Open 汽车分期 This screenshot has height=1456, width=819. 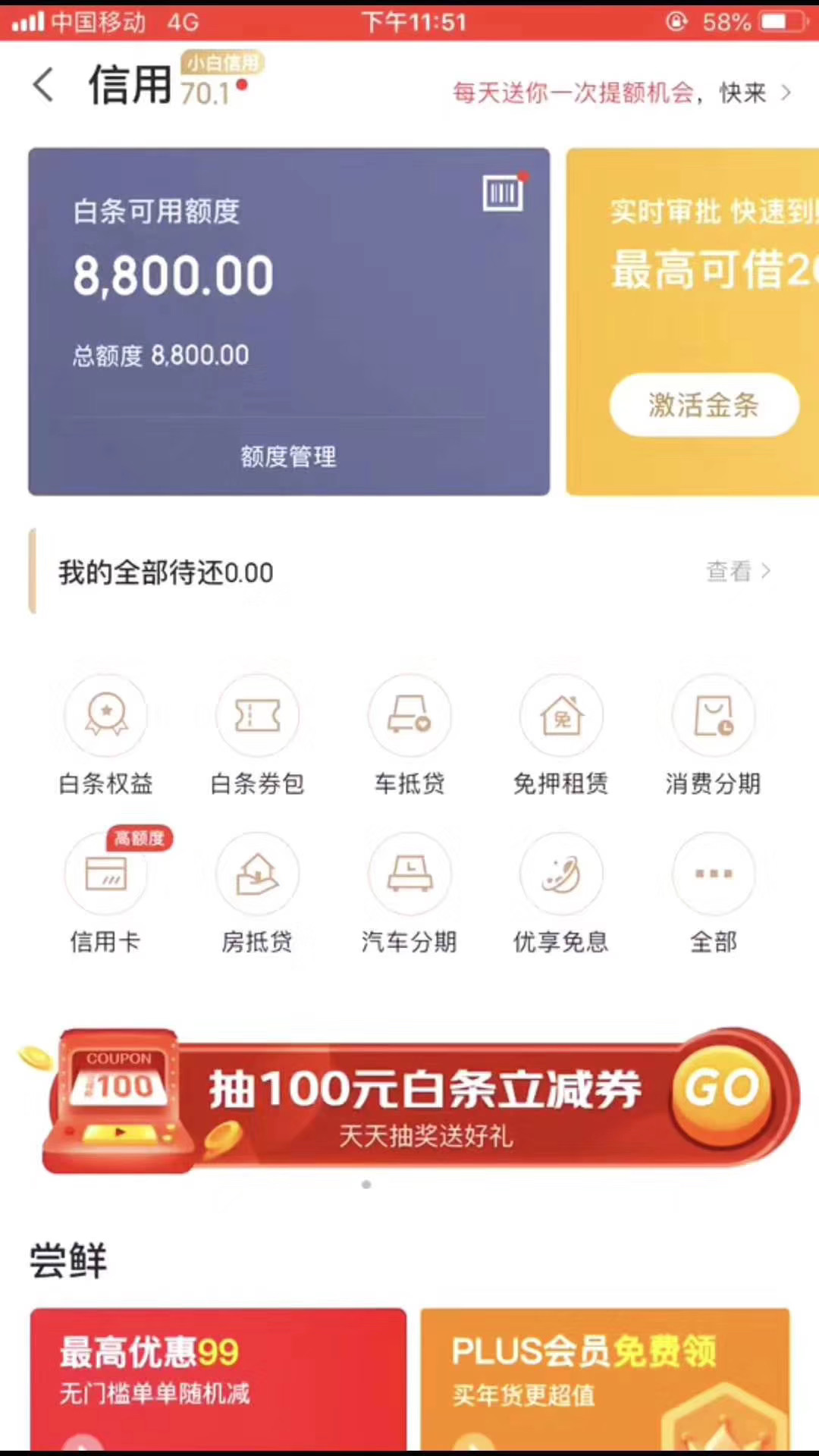tap(409, 893)
